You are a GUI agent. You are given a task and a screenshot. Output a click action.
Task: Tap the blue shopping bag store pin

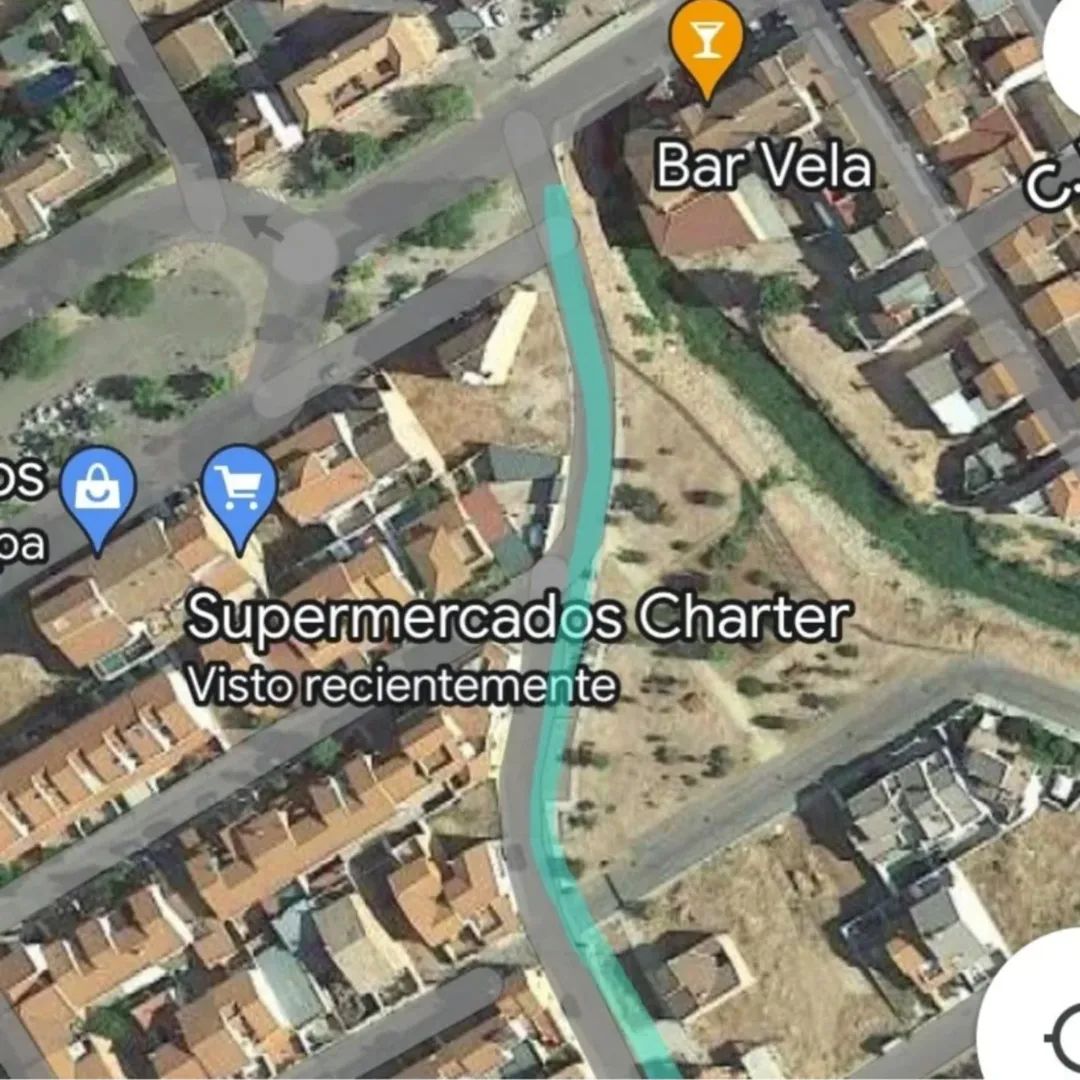pos(97,491)
